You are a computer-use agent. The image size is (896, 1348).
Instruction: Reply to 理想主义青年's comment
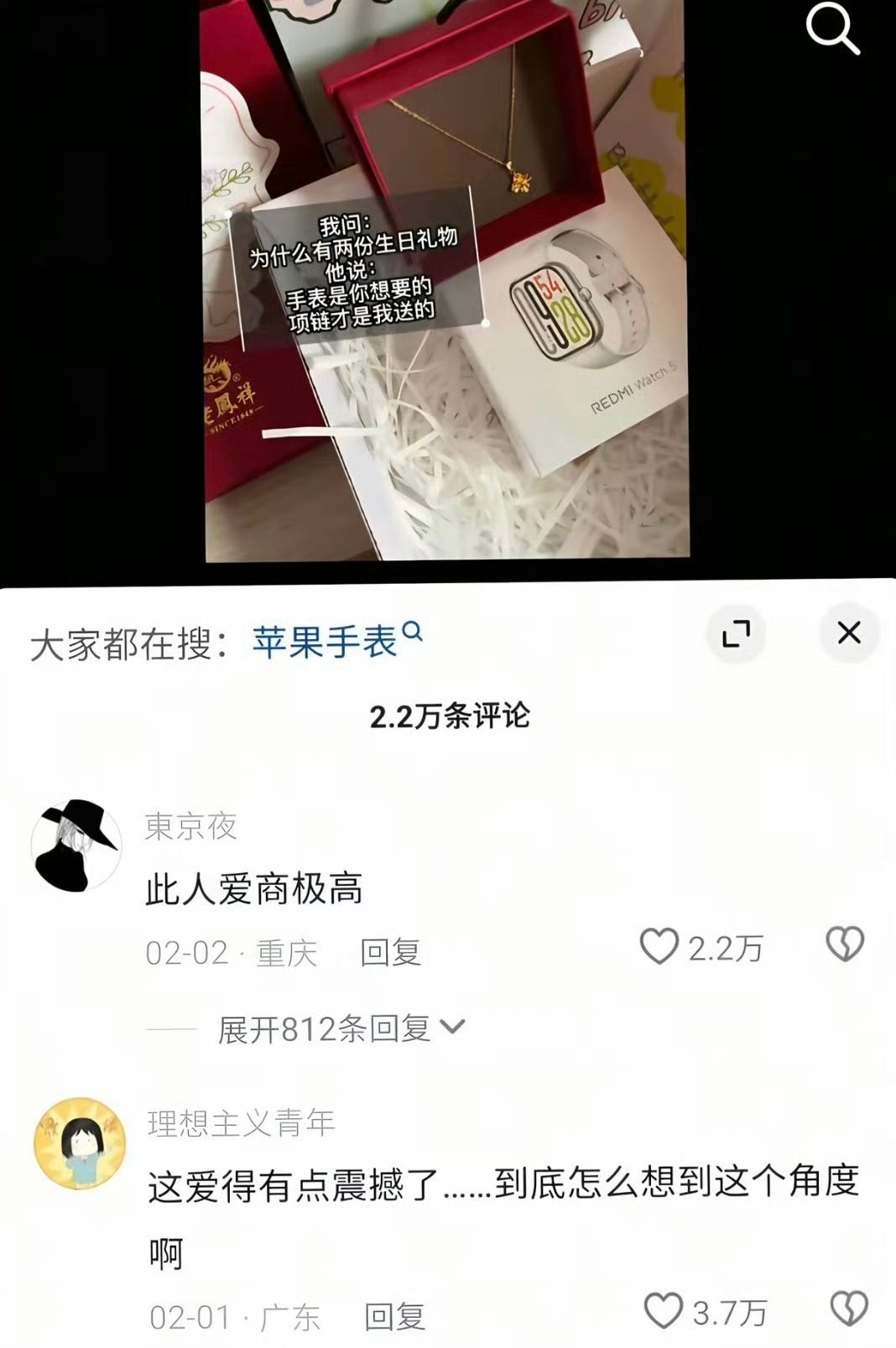pos(394,1317)
